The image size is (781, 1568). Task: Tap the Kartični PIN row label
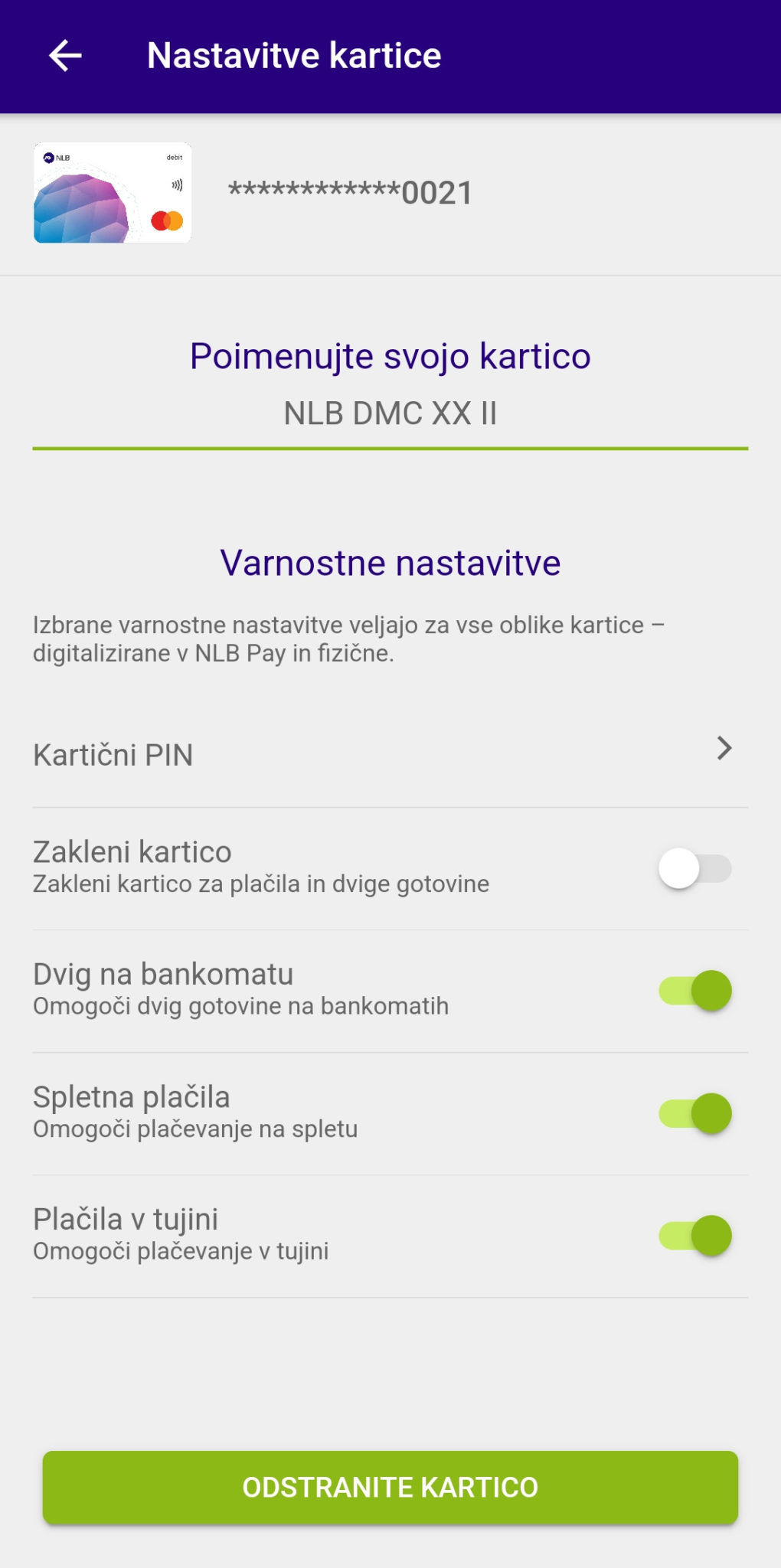click(x=113, y=756)
